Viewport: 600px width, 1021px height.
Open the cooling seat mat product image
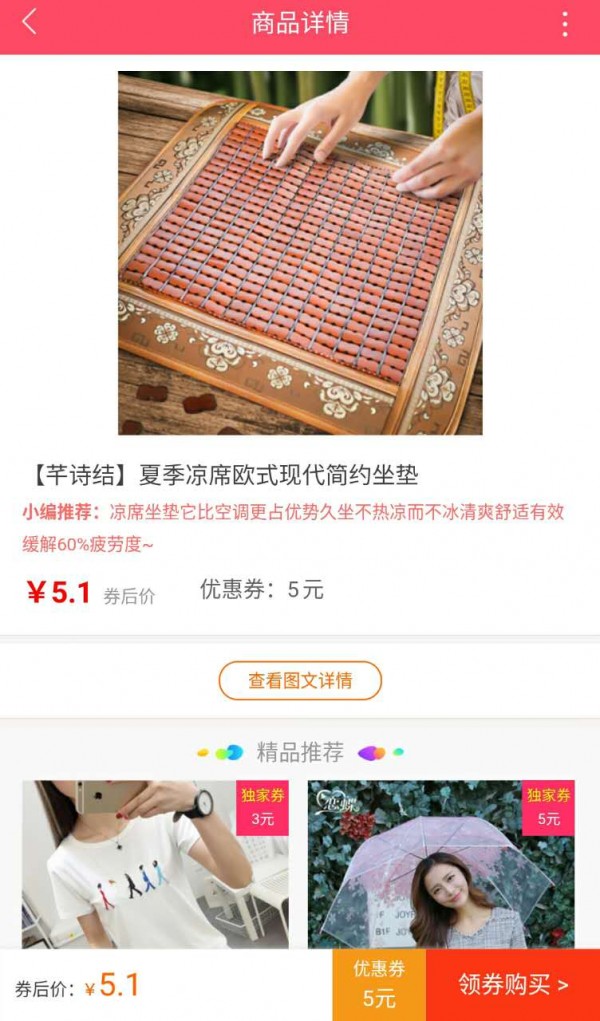(300, 253)
